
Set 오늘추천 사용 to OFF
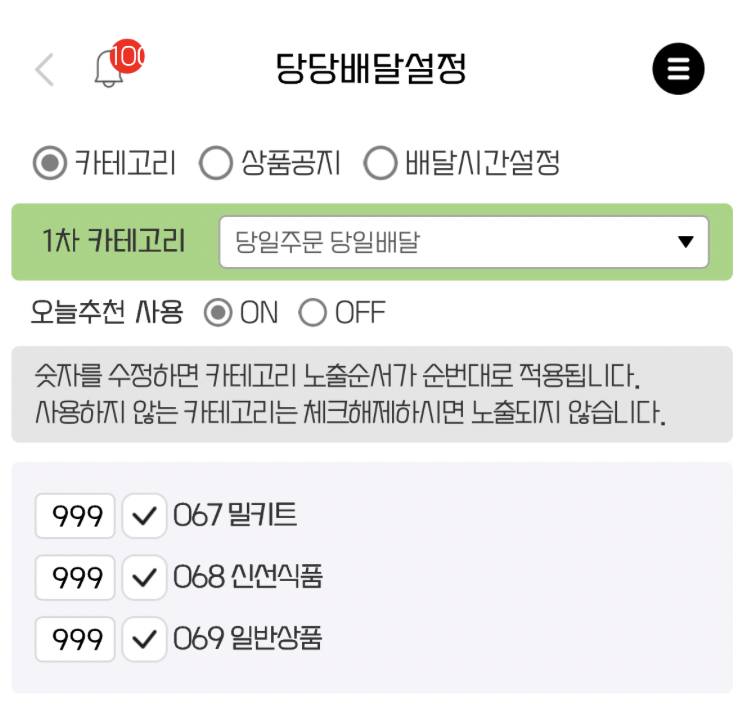pos(313,313)
